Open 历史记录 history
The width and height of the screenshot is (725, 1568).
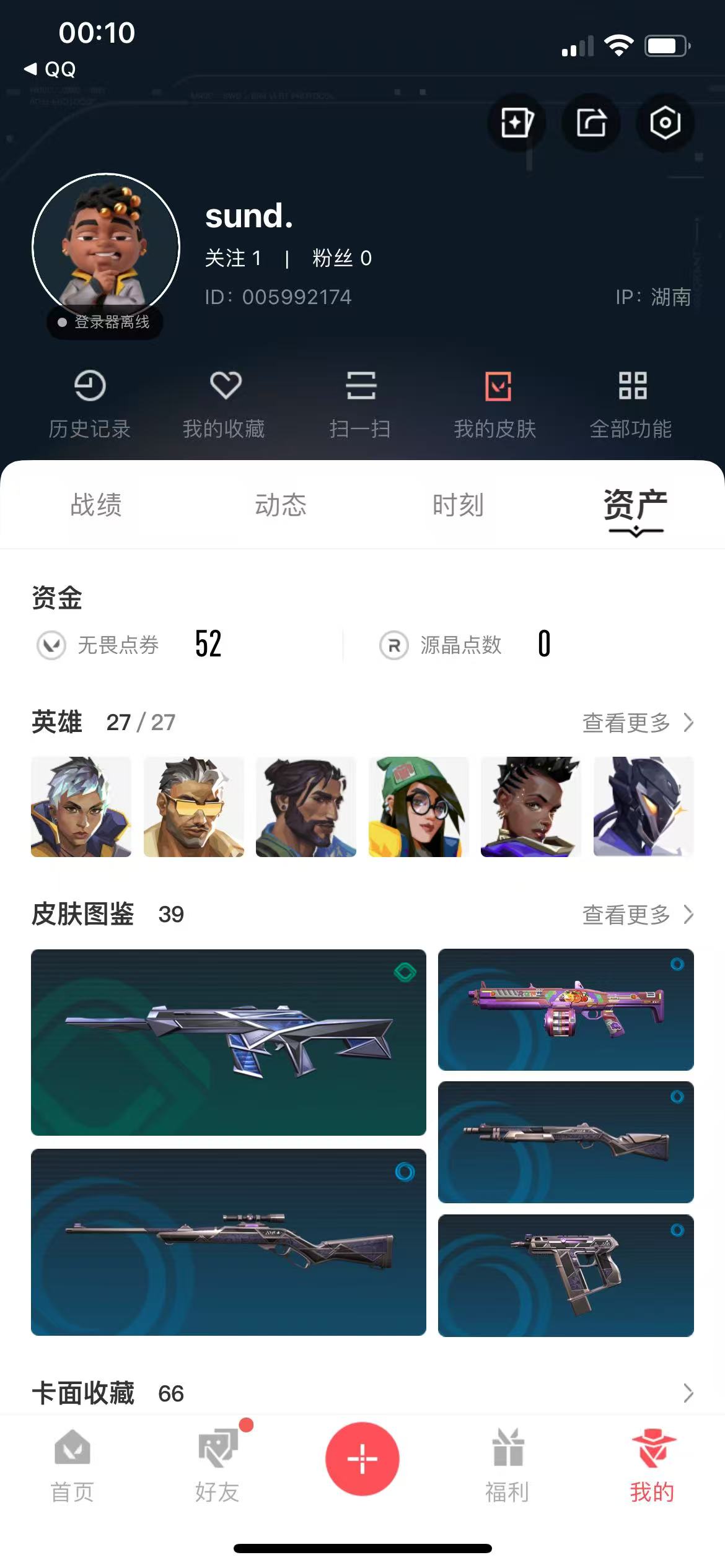pyautogui.click(x=90, y=404)
